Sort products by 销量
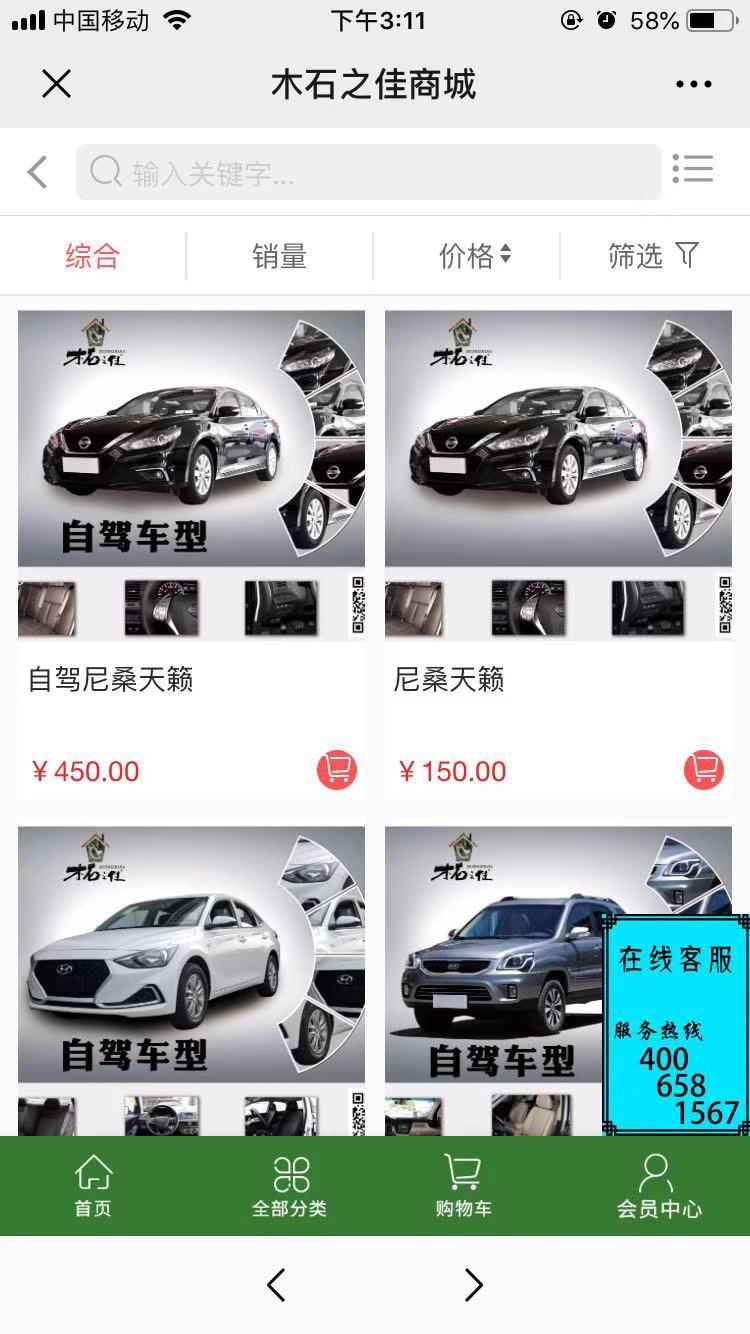 [279, 256]
